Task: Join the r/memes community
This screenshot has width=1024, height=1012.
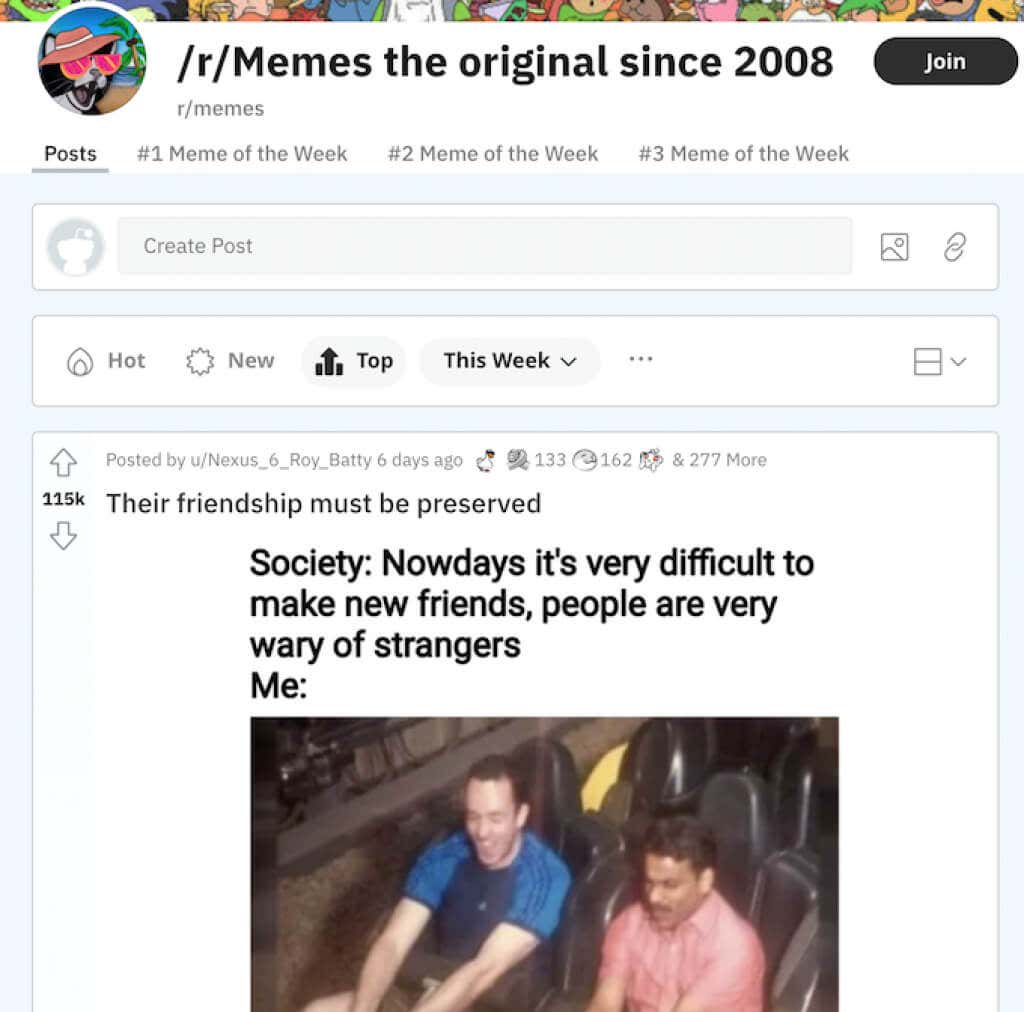Action: point(945,61)
